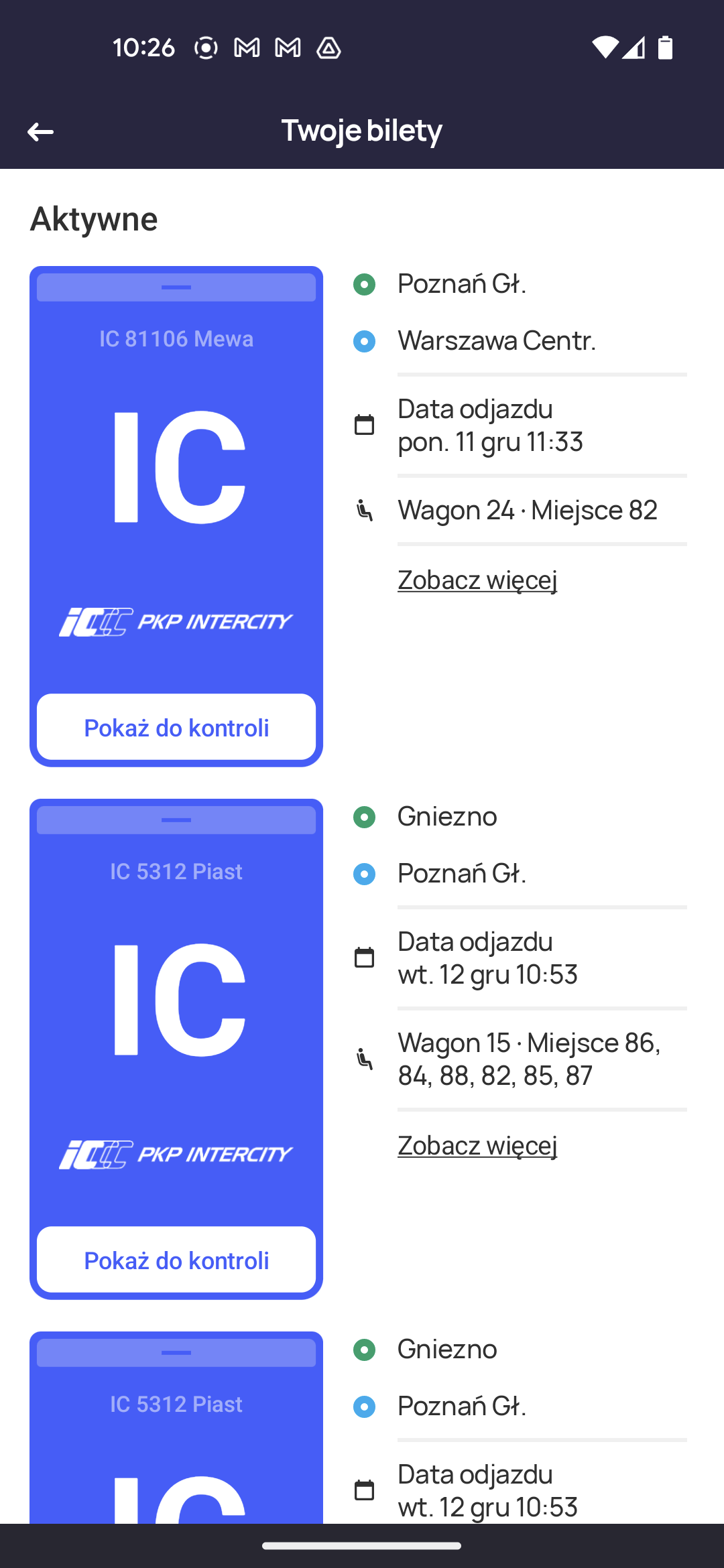The image size is (724, 1568).
Task: Tap Pokaż do kontroli on the Wagon 15 ticket
Action: click(x=176, y=1260)
